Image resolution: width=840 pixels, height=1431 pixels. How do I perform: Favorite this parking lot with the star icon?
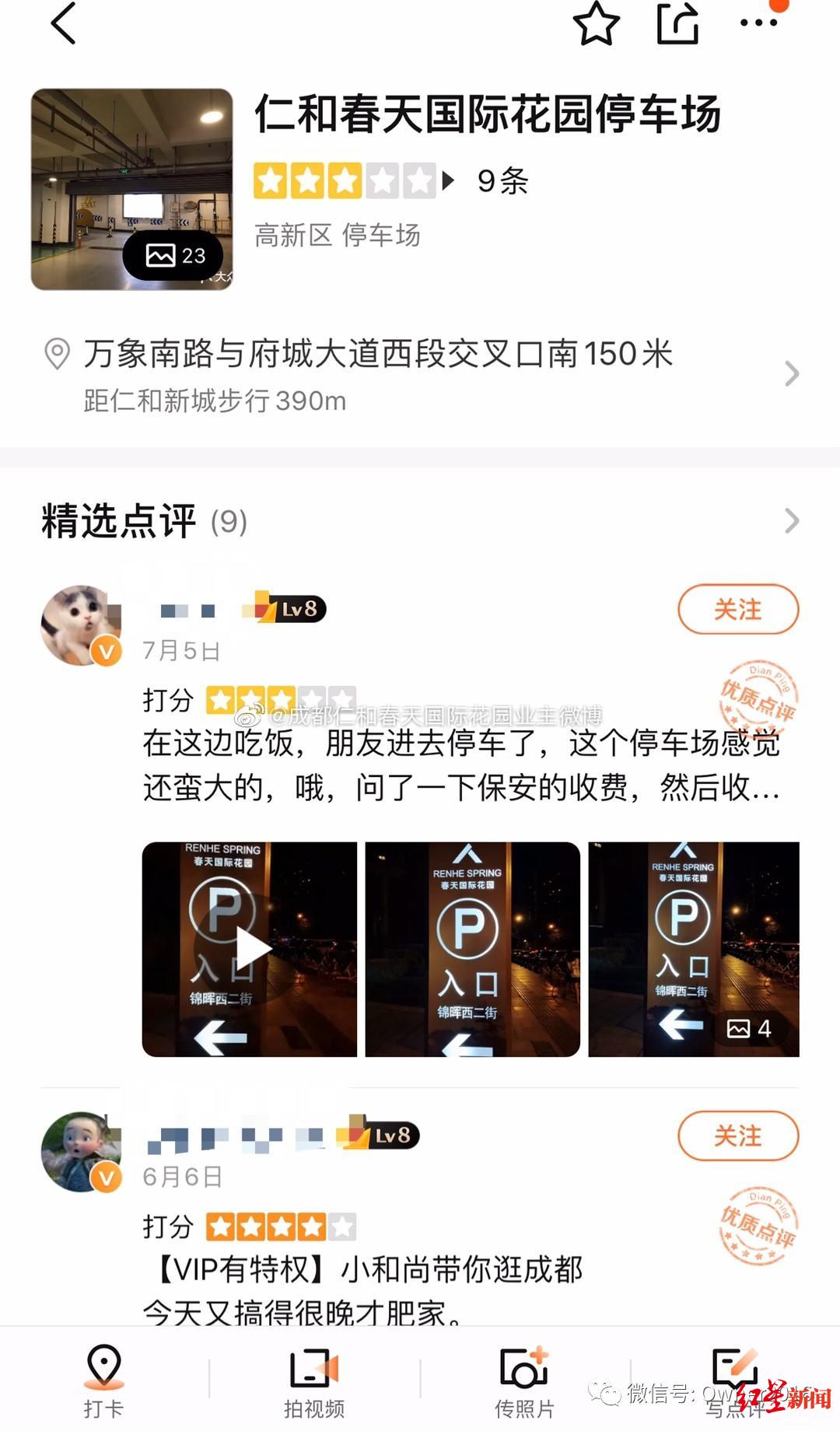(x=596, y=23)
